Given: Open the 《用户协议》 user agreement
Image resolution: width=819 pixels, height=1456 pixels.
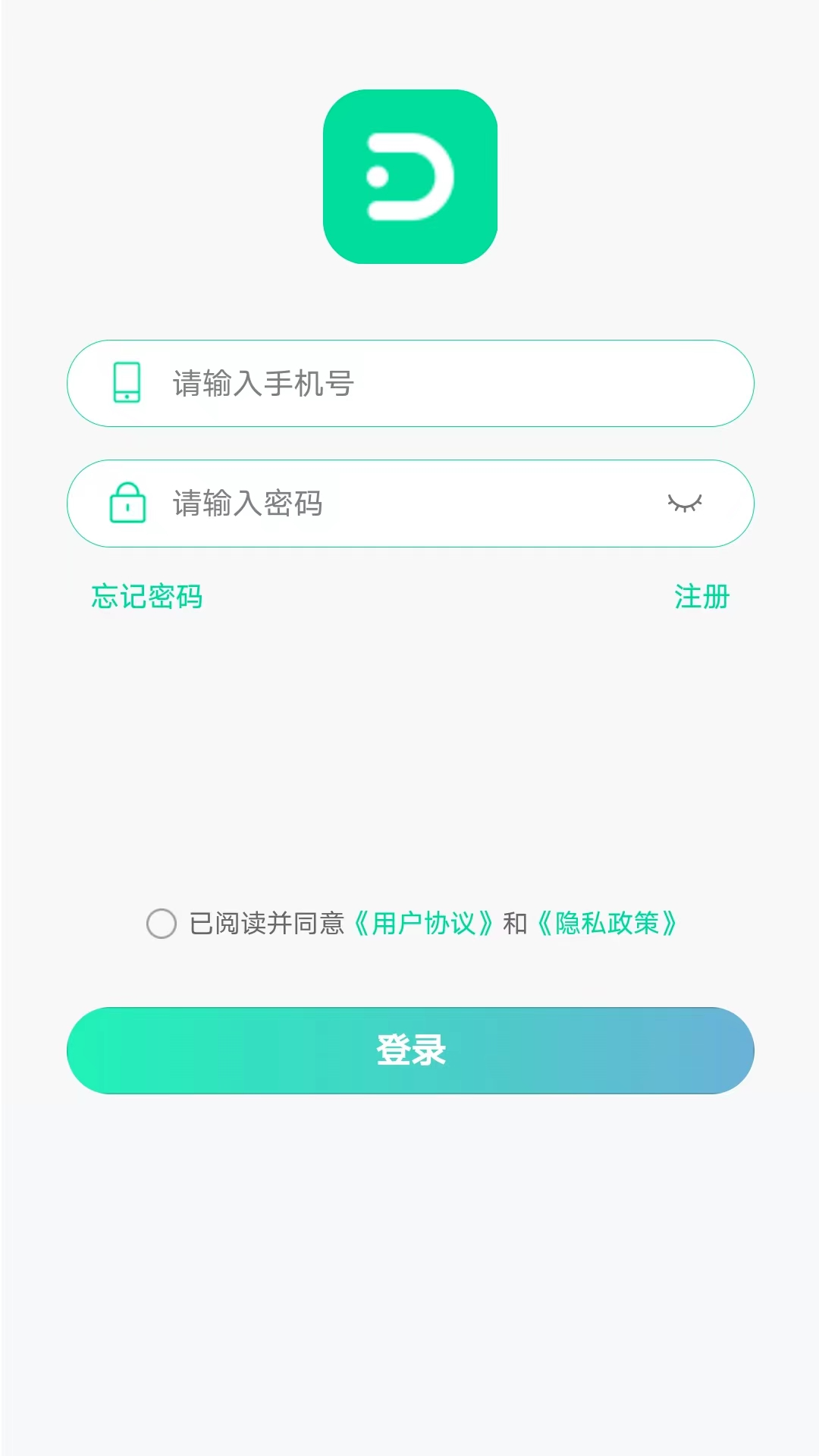Looking at the screenshot, I should pos(425,924).
